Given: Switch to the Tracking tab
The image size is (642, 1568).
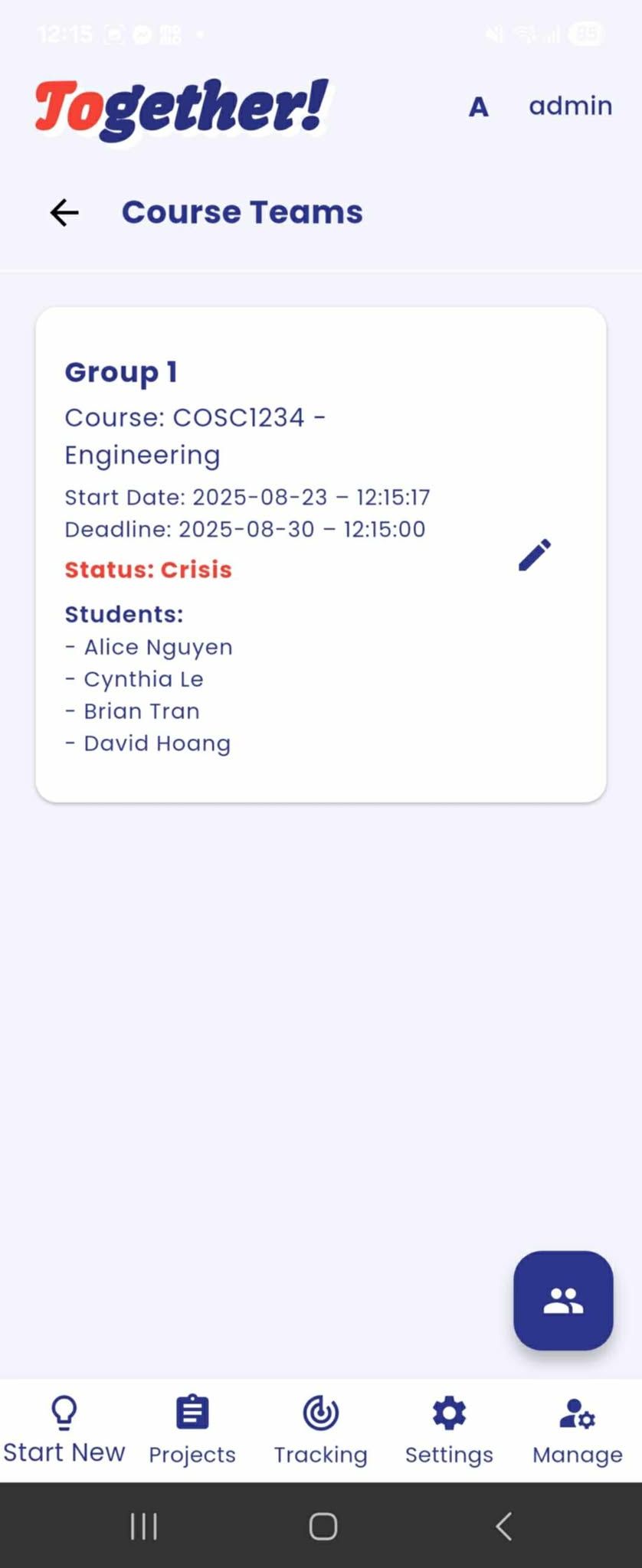Looking at the screenshot, I should (321, 1430).
